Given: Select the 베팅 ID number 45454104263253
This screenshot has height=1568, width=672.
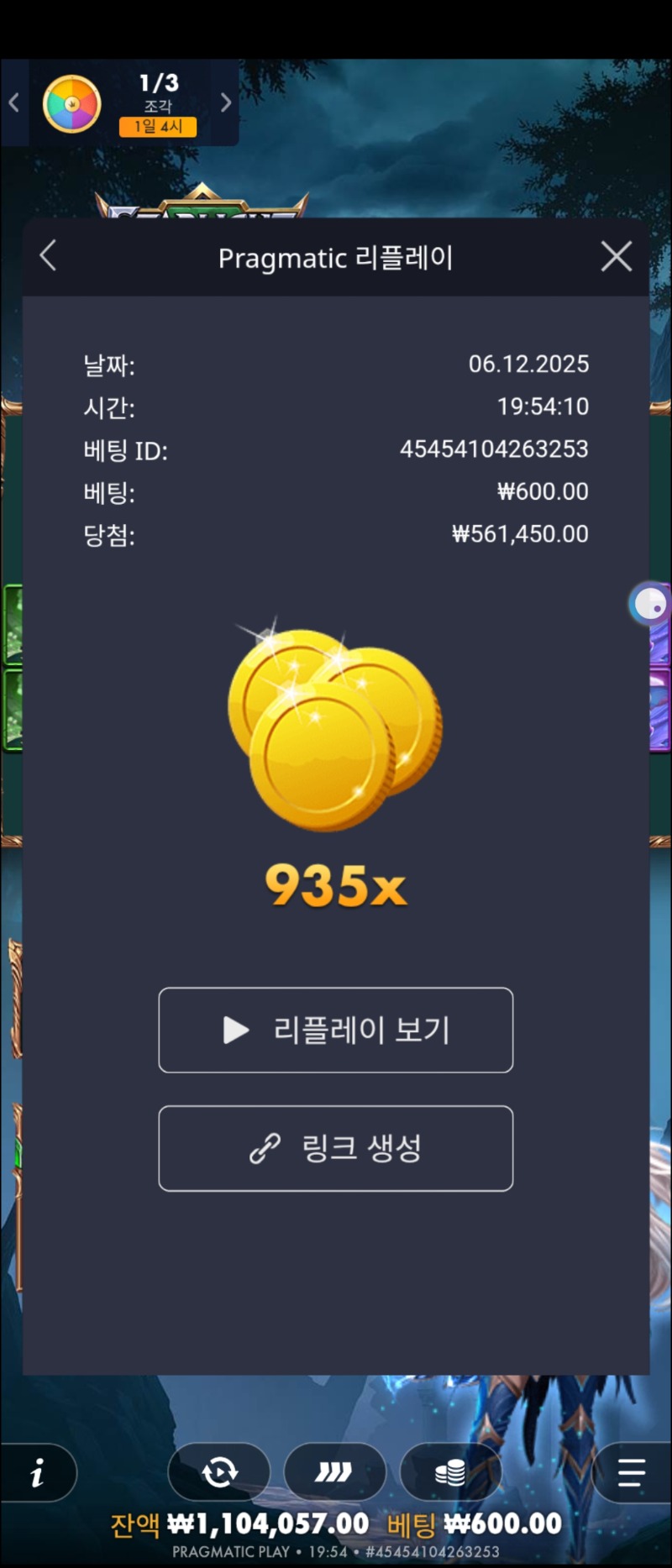Looking at the screenshot, I should point(496,449).
